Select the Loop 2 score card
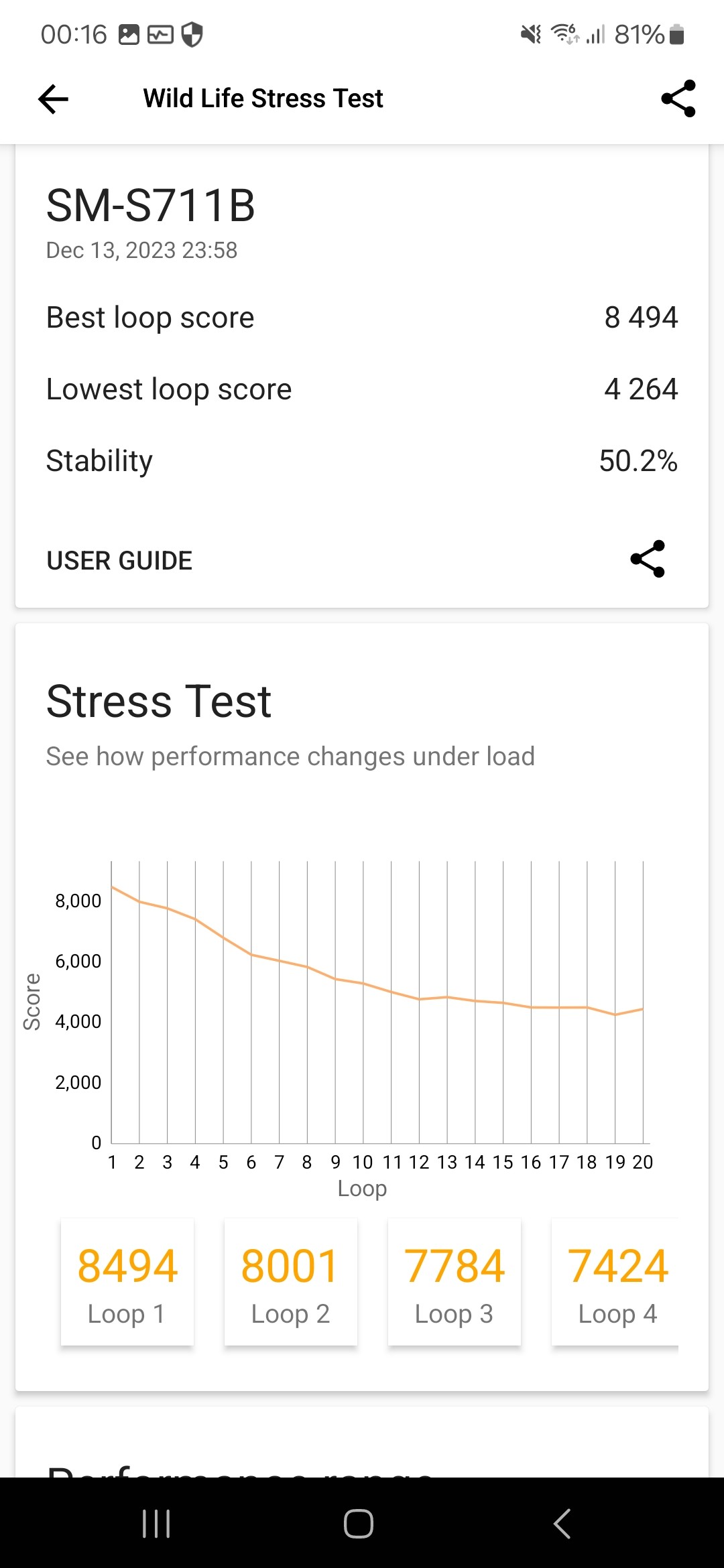The width and height of the screenshot is (724, 1568). click(291, 1281)
